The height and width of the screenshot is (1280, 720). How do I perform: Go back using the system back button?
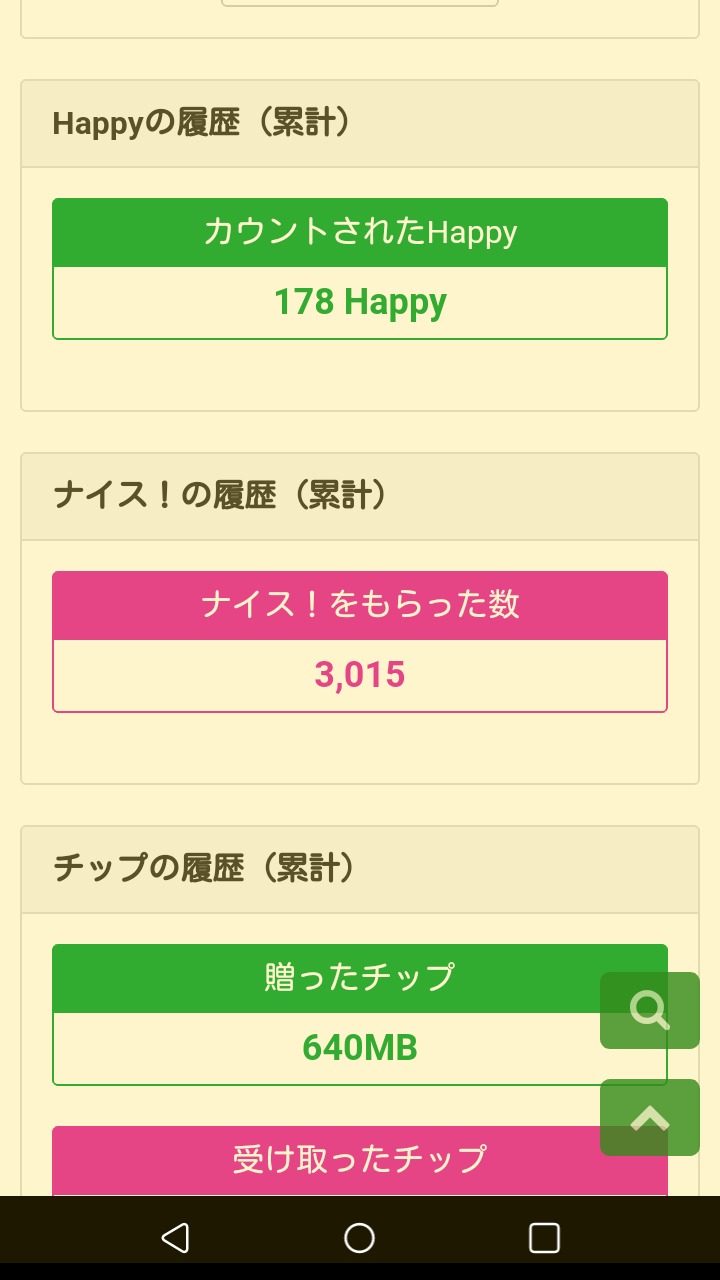[175, 1238]
